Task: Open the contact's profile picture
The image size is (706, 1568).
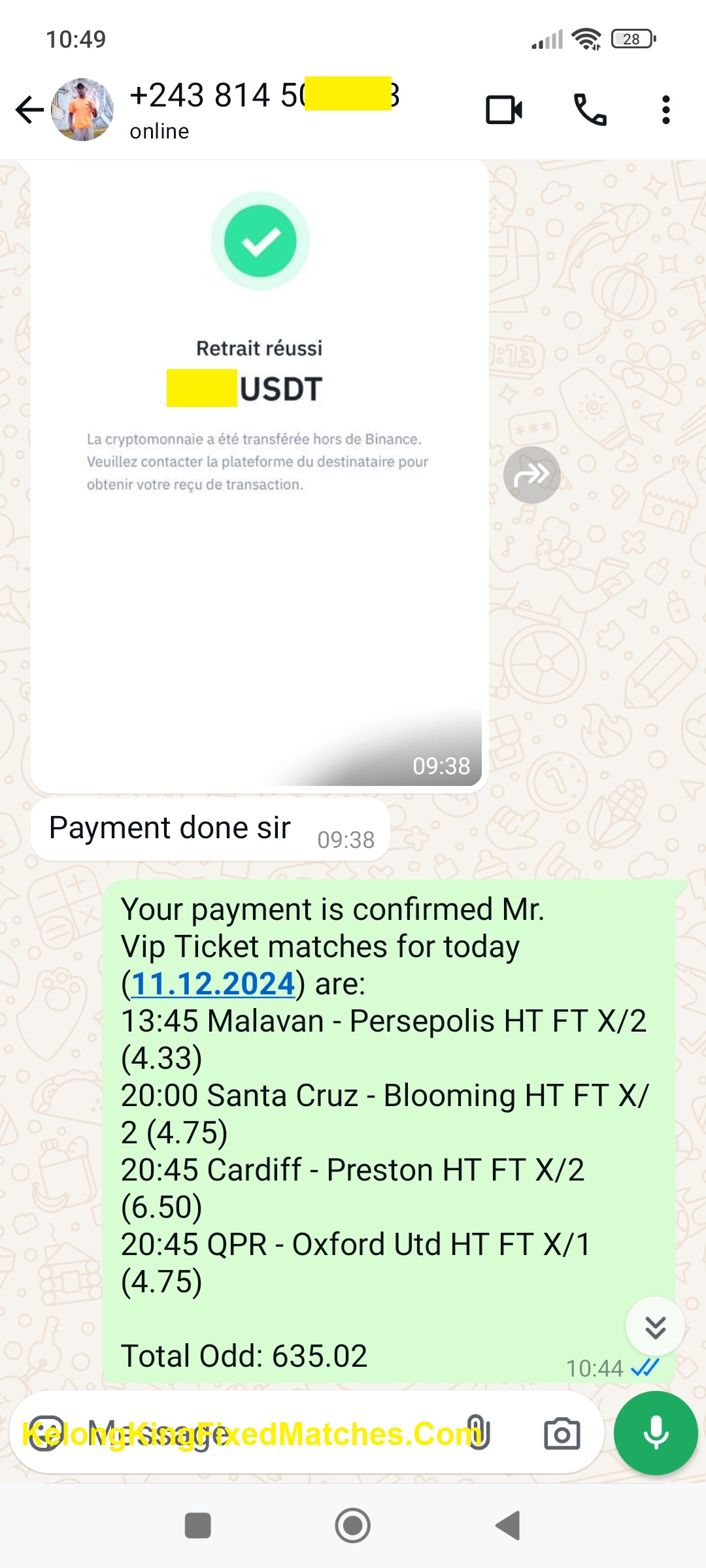Action: pyautogui.click(x=82, y=110)
